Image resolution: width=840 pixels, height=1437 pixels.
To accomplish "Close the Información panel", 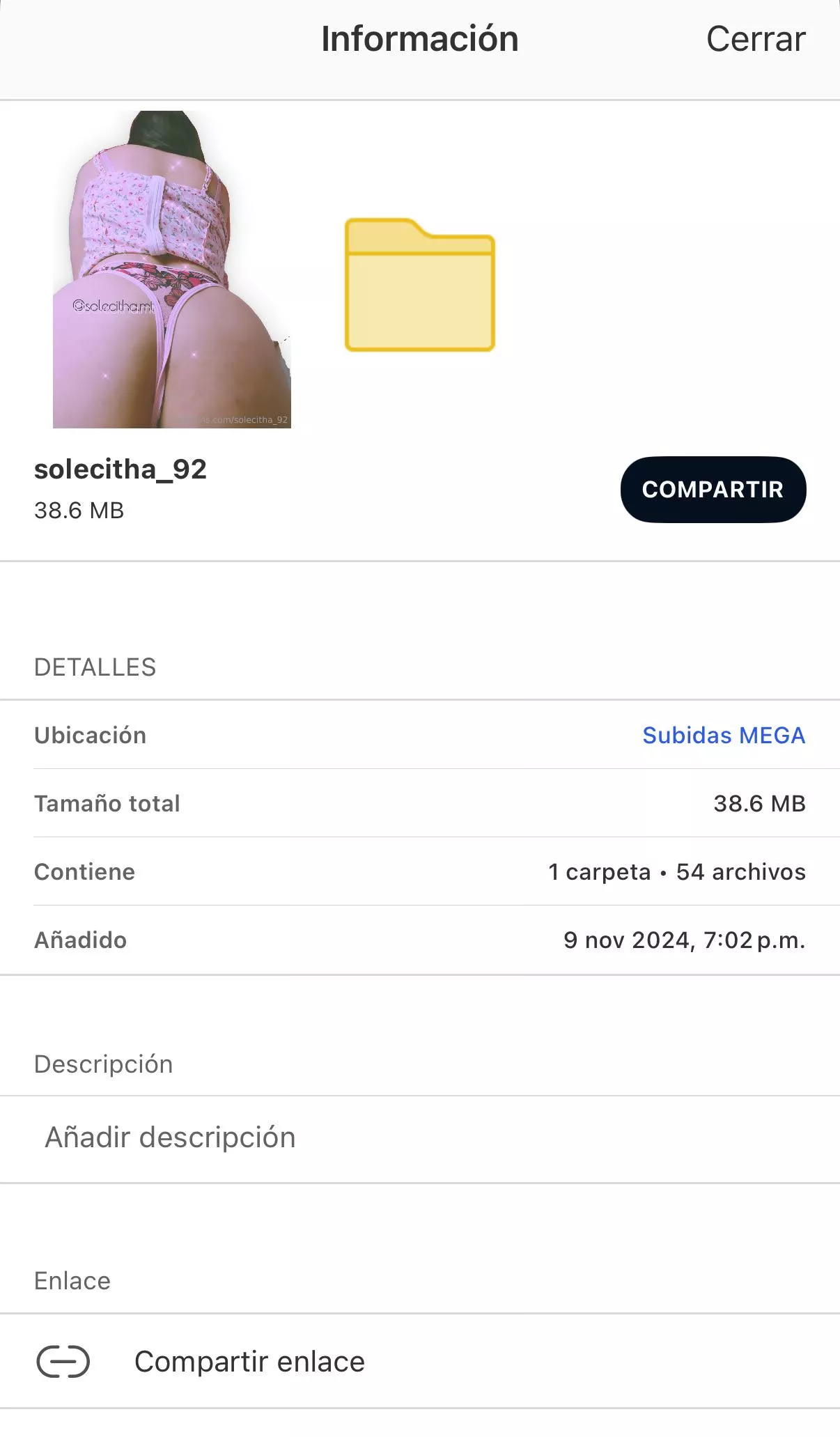I will point(756,39).
